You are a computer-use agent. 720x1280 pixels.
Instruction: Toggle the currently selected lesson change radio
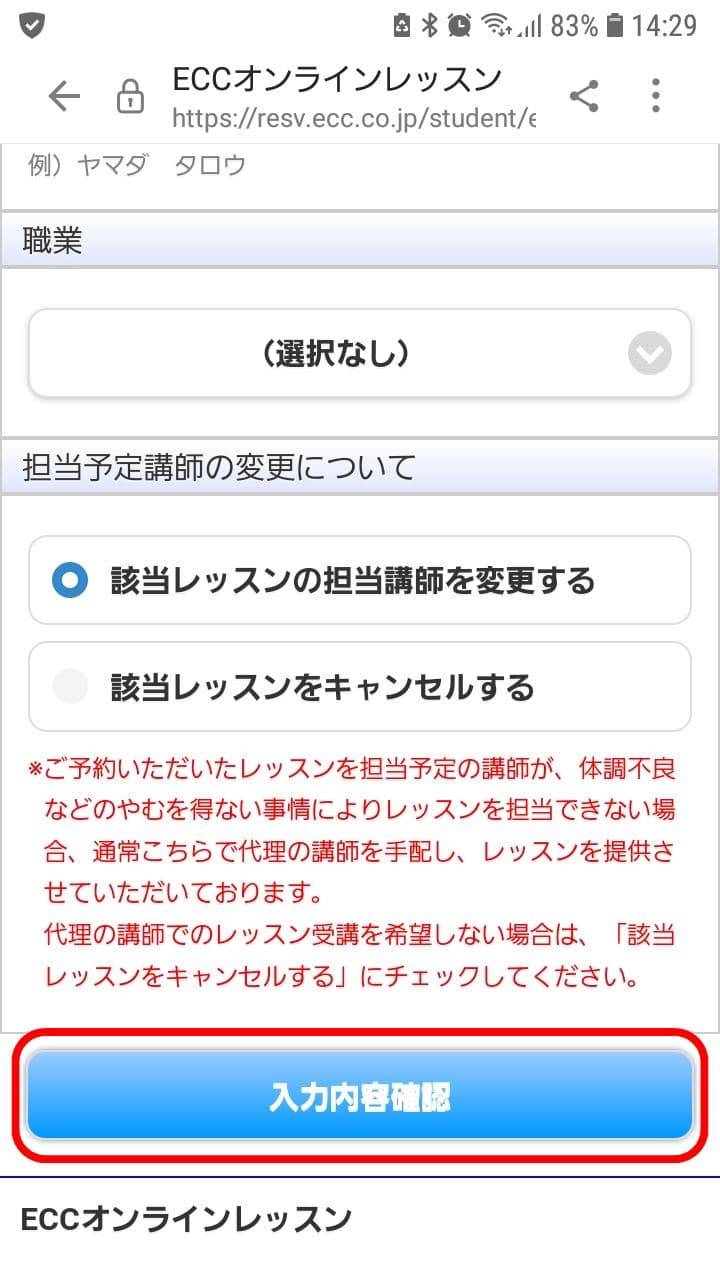coord(70,580)
